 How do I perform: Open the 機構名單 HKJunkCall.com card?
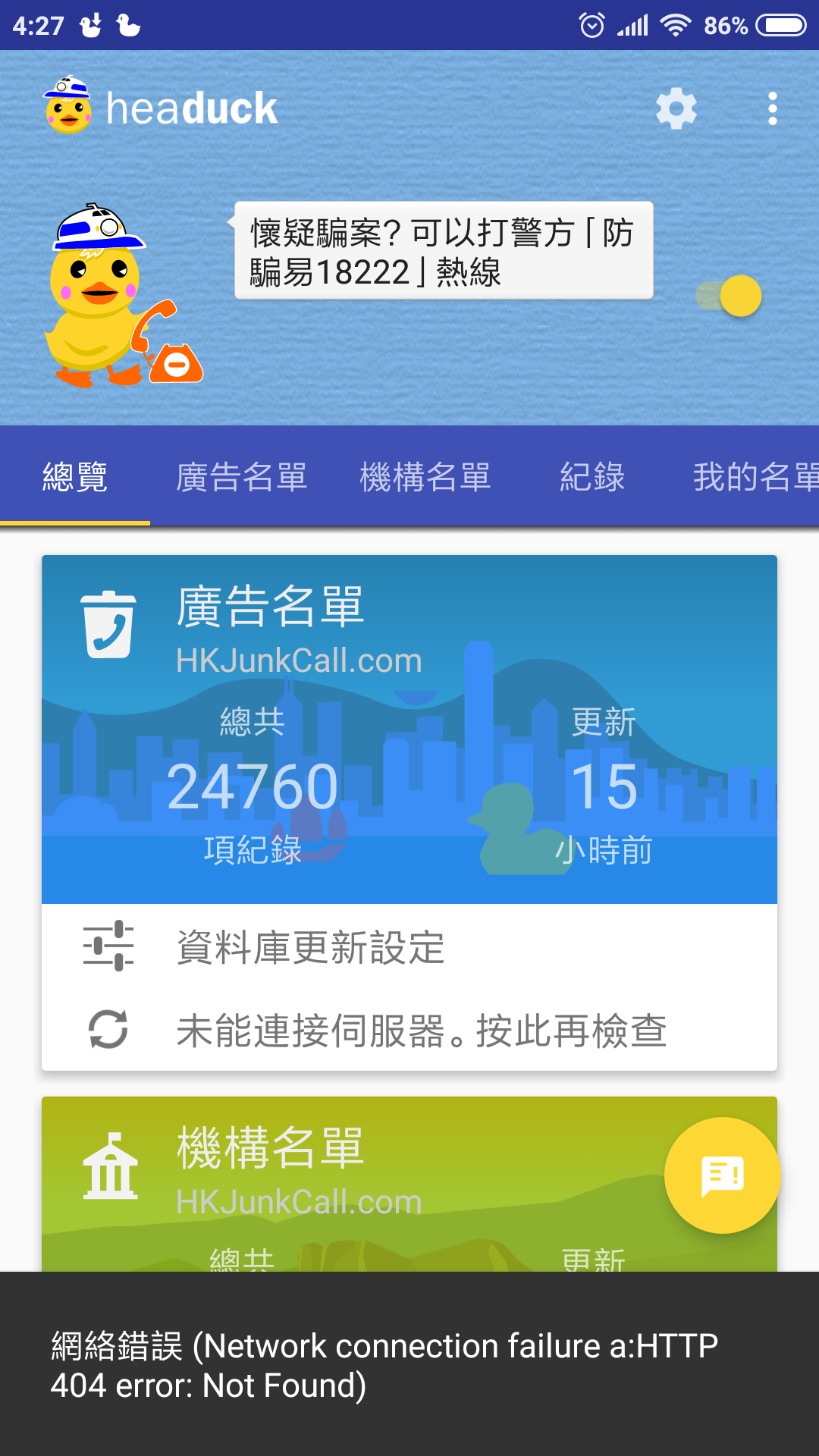coord(409,1185)
